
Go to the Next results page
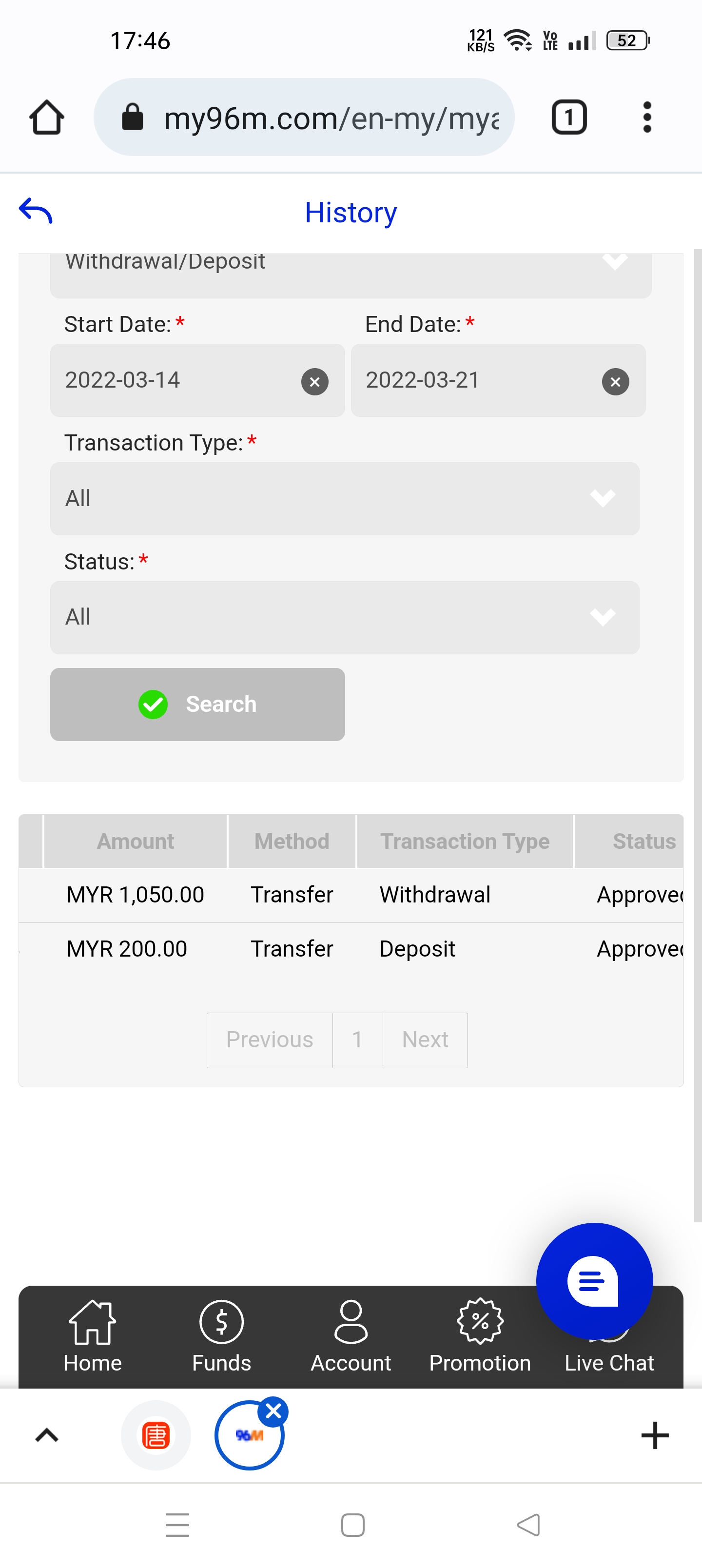click(425, 1039)
